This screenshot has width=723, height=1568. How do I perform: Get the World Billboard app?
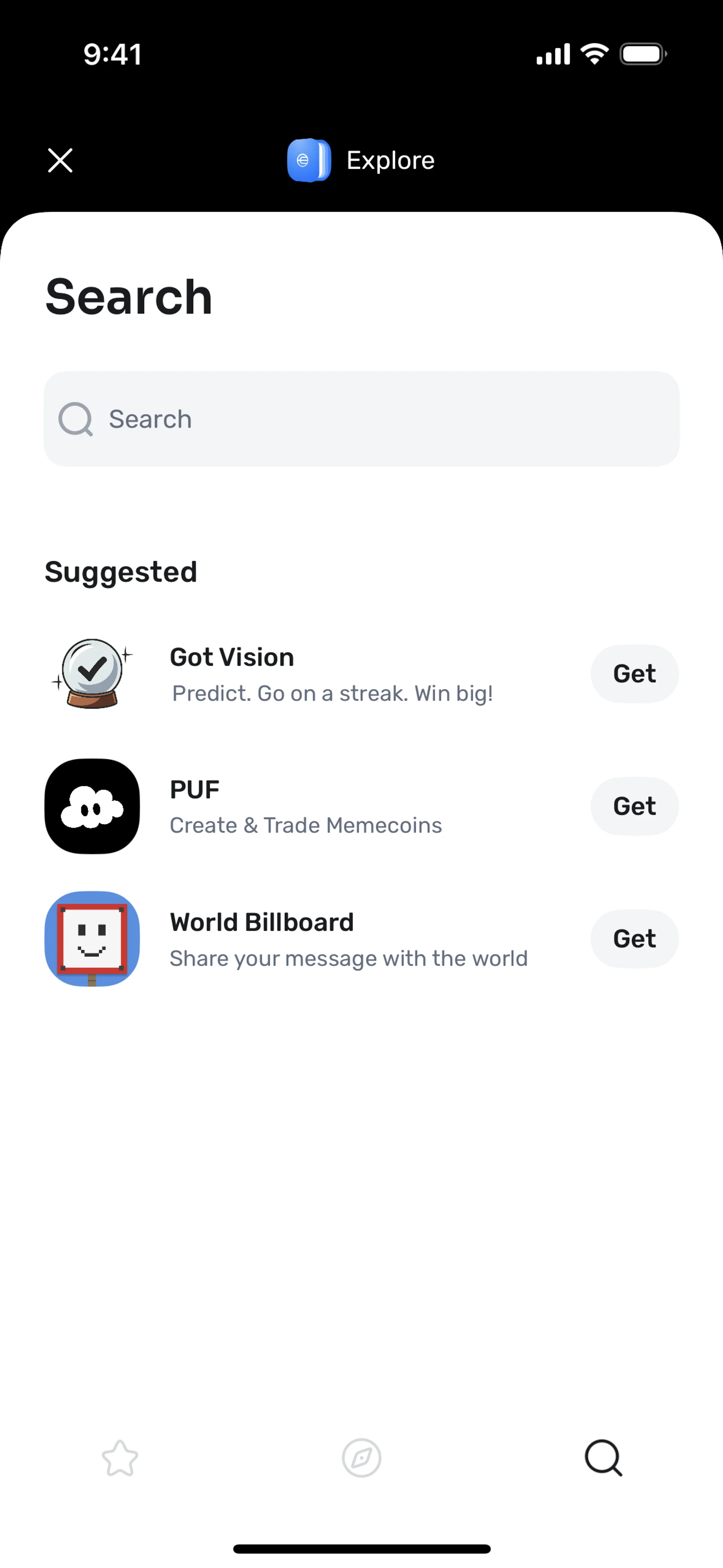point(634,938)
